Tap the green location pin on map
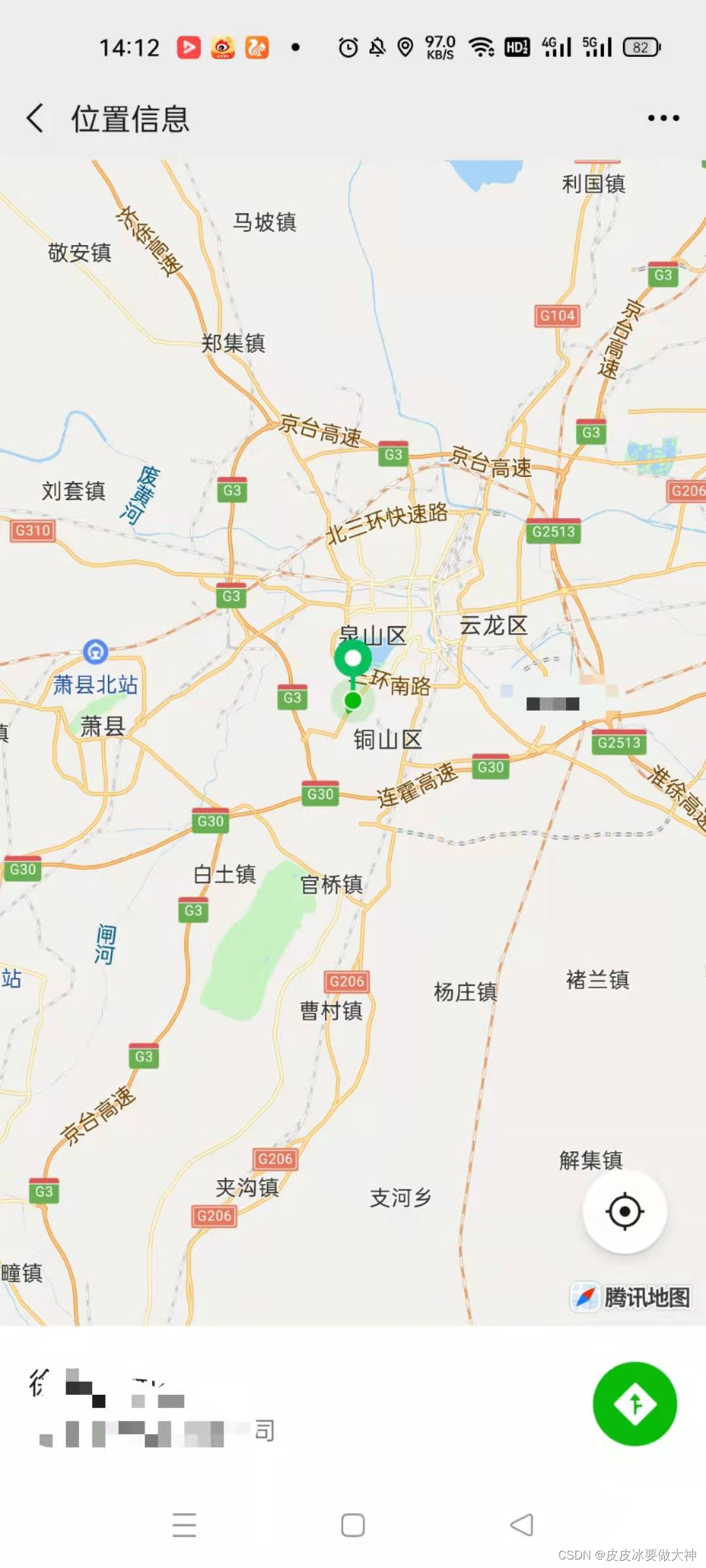This screenshot has height=1568, width=706. [x=353, y=660]
